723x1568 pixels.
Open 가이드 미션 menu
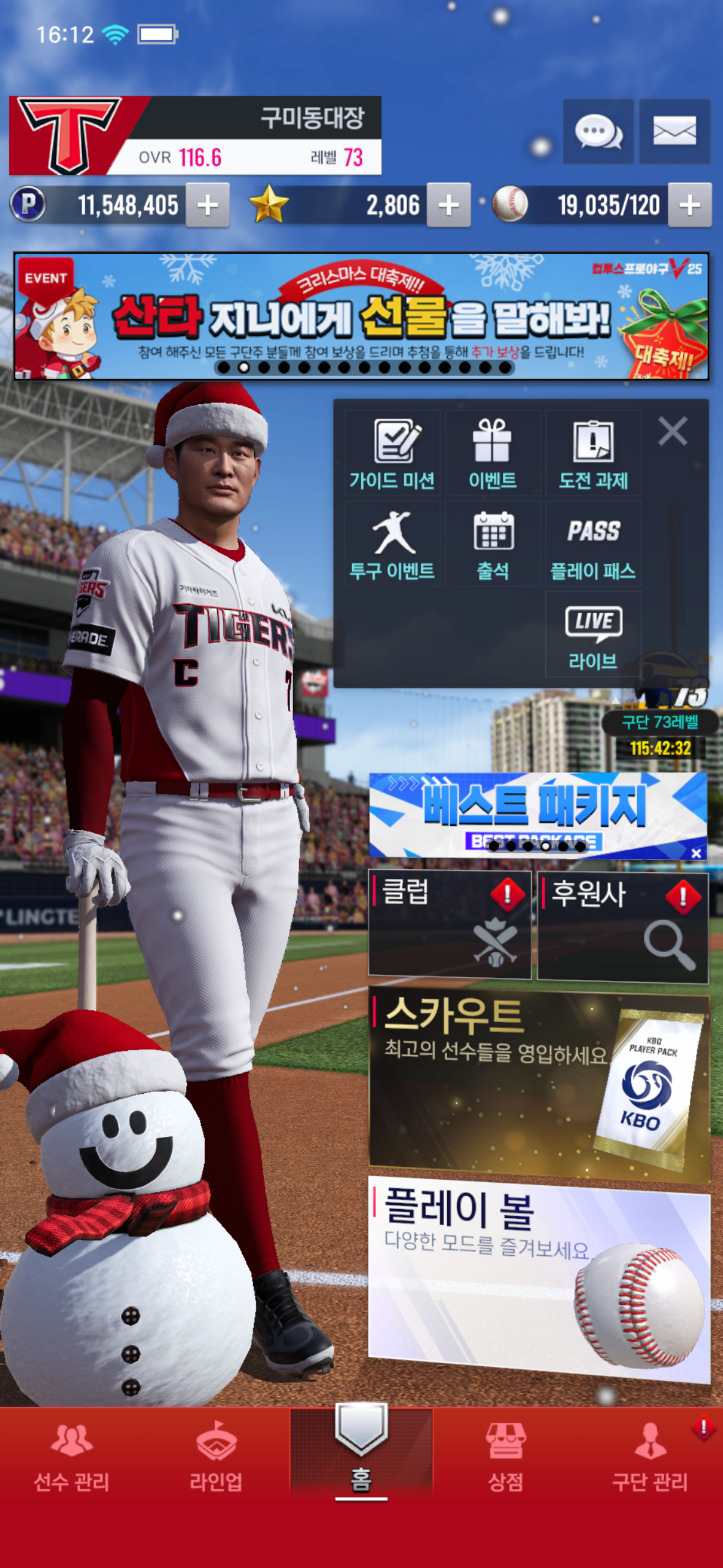click(392, 454)
